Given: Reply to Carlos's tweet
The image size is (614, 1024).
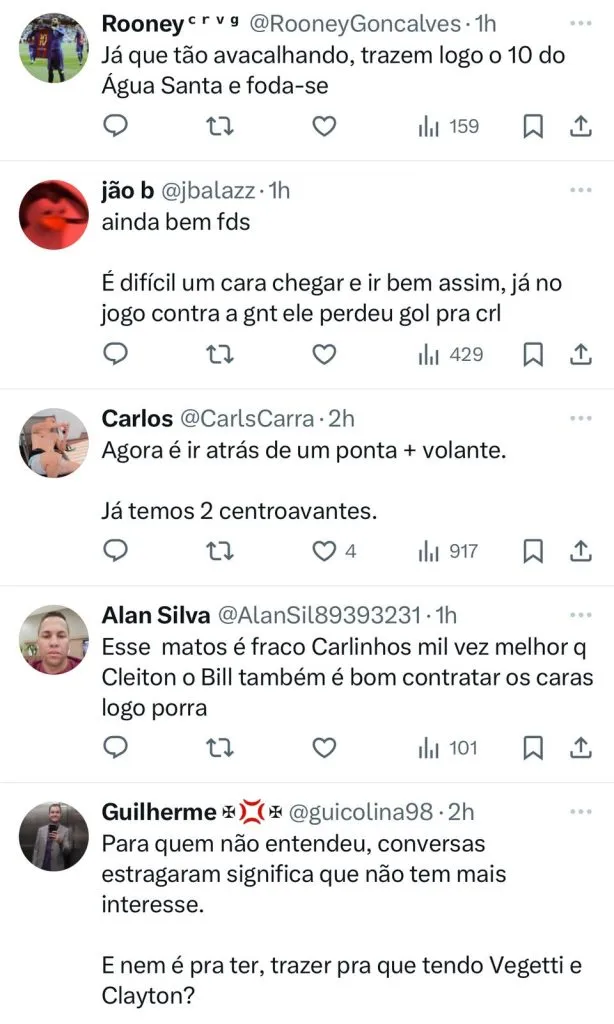Looking at the screenshot, I should pyautogui.click(x=116, y=551).
